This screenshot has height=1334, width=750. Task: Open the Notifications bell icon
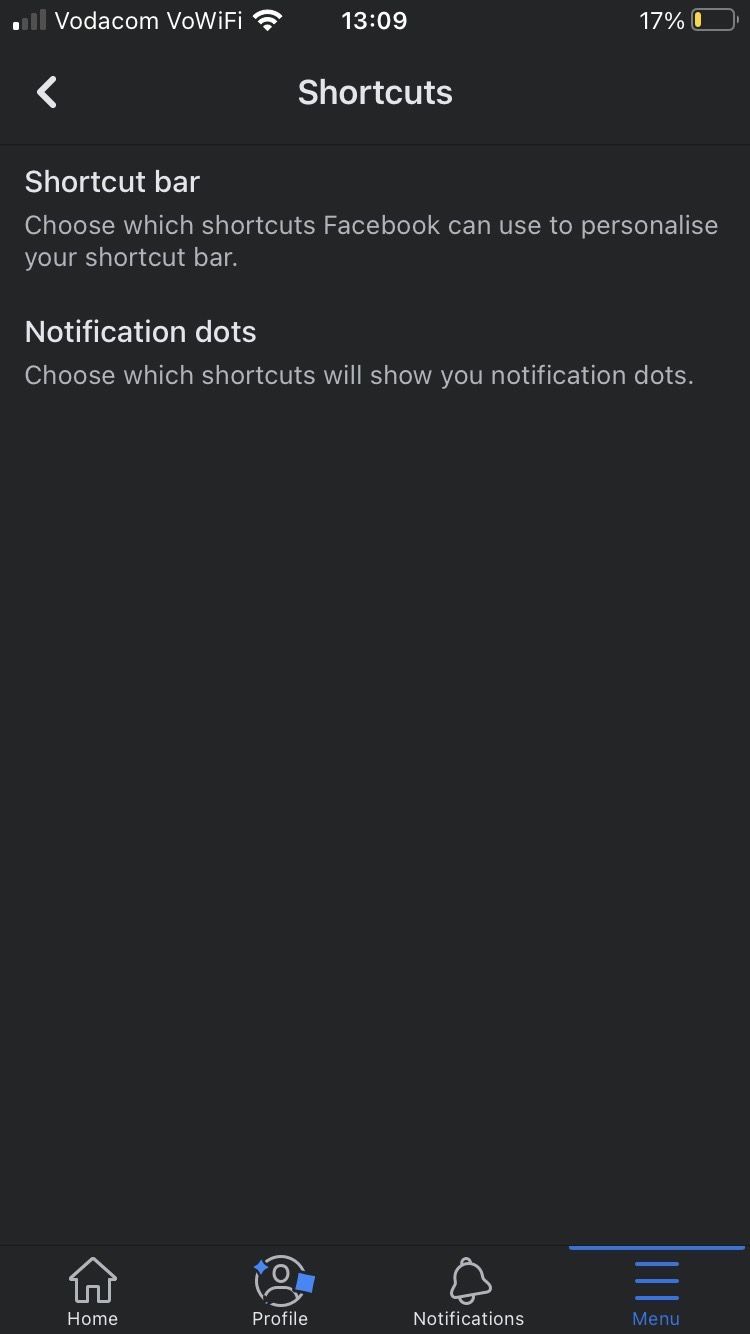[468, 1285]
